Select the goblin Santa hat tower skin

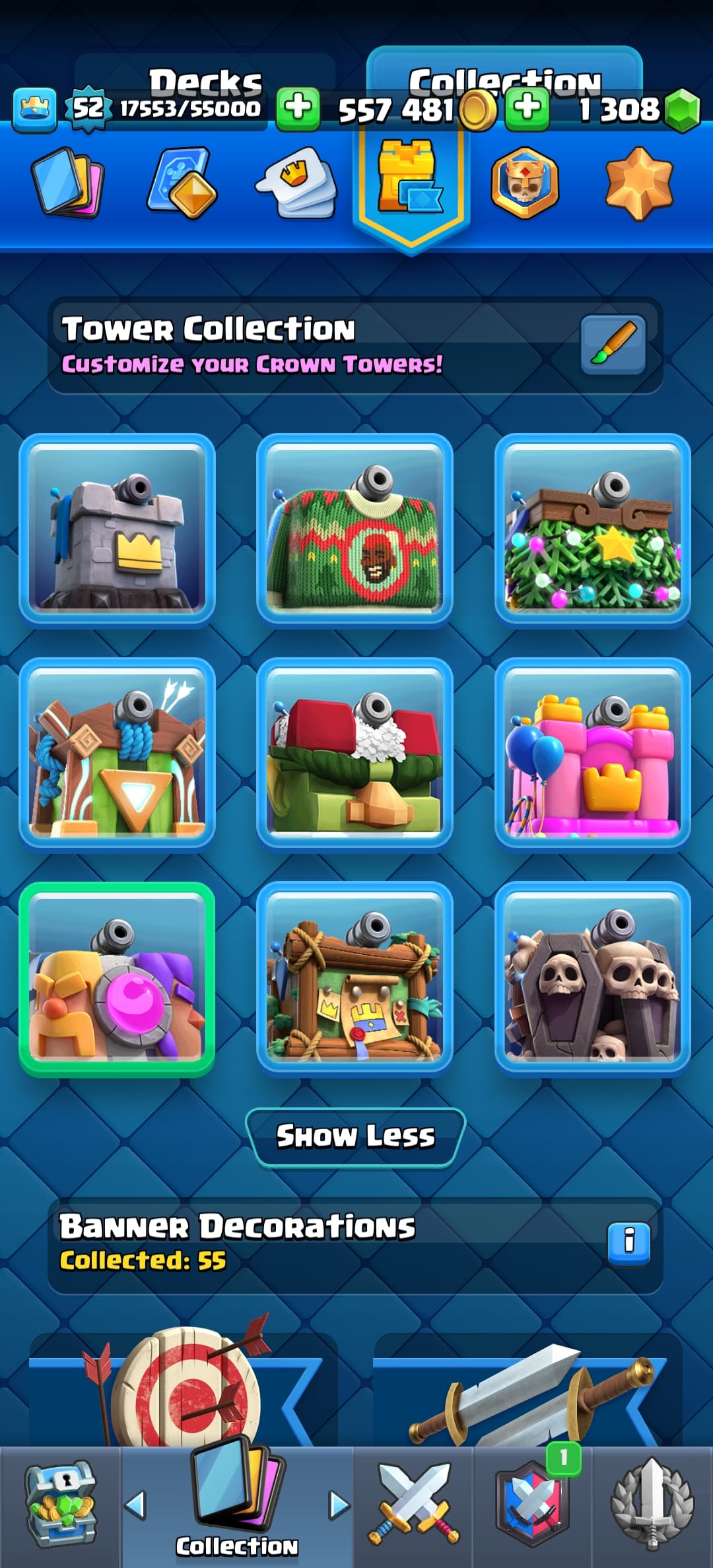[x=355, y=754]
